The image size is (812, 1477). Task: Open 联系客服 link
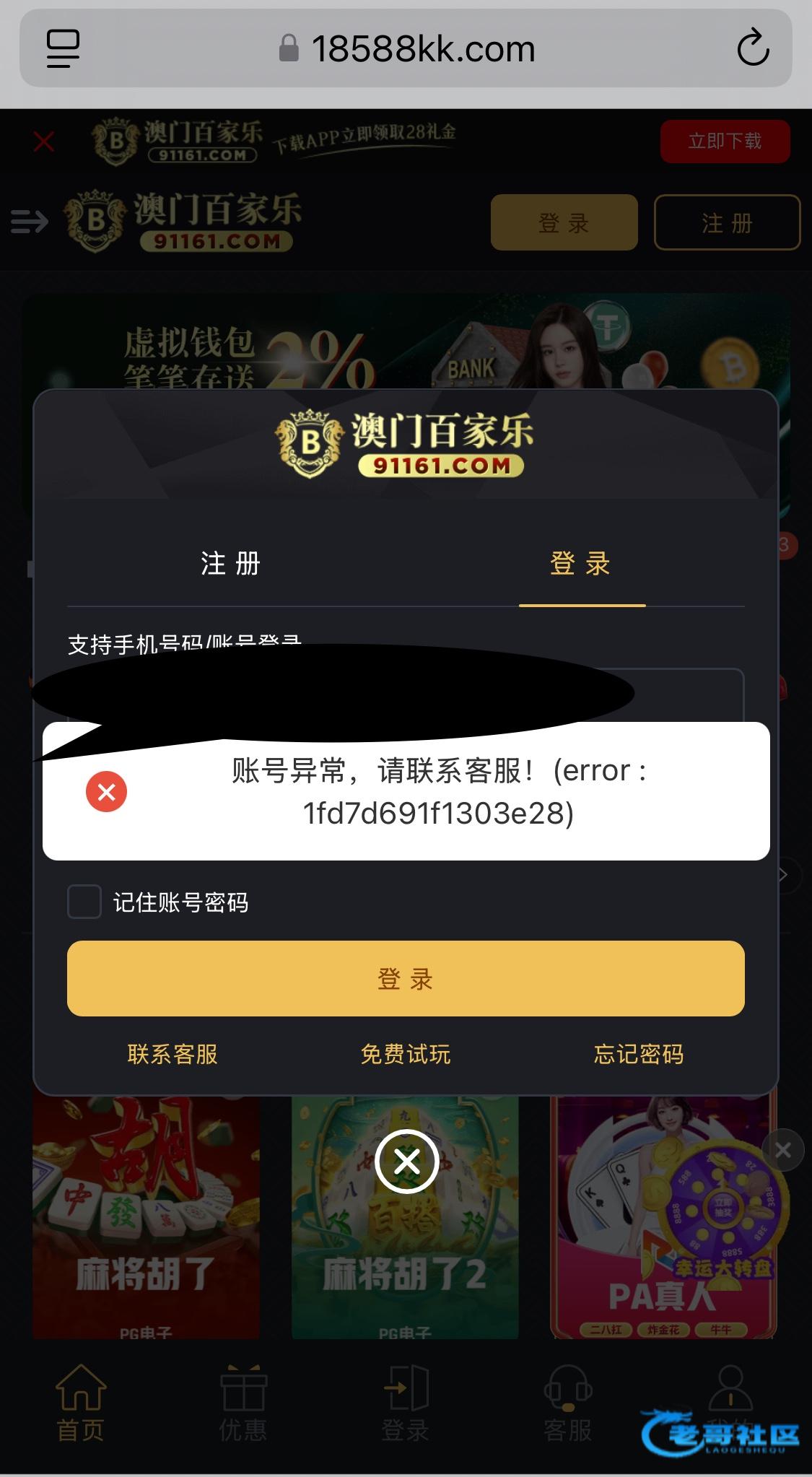pyautogui.click(x=173, y=1055)
